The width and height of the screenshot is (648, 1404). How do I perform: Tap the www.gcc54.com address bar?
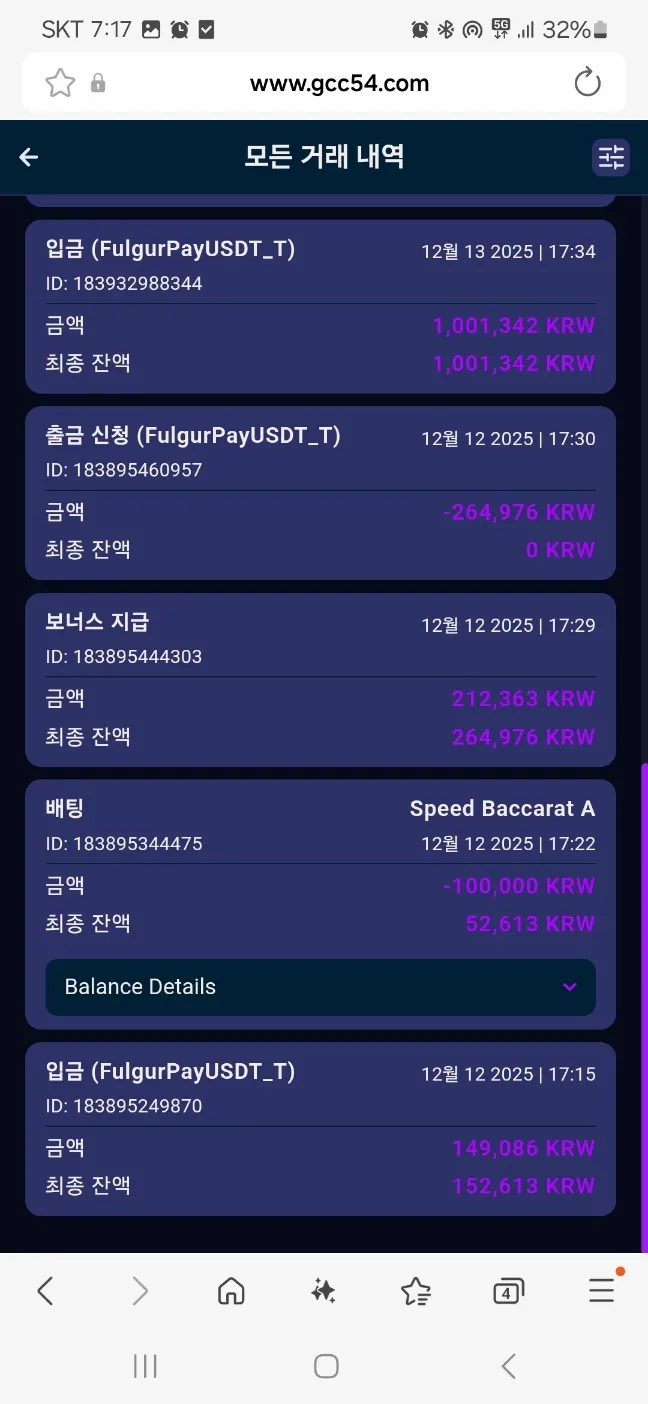pos(339,83)
